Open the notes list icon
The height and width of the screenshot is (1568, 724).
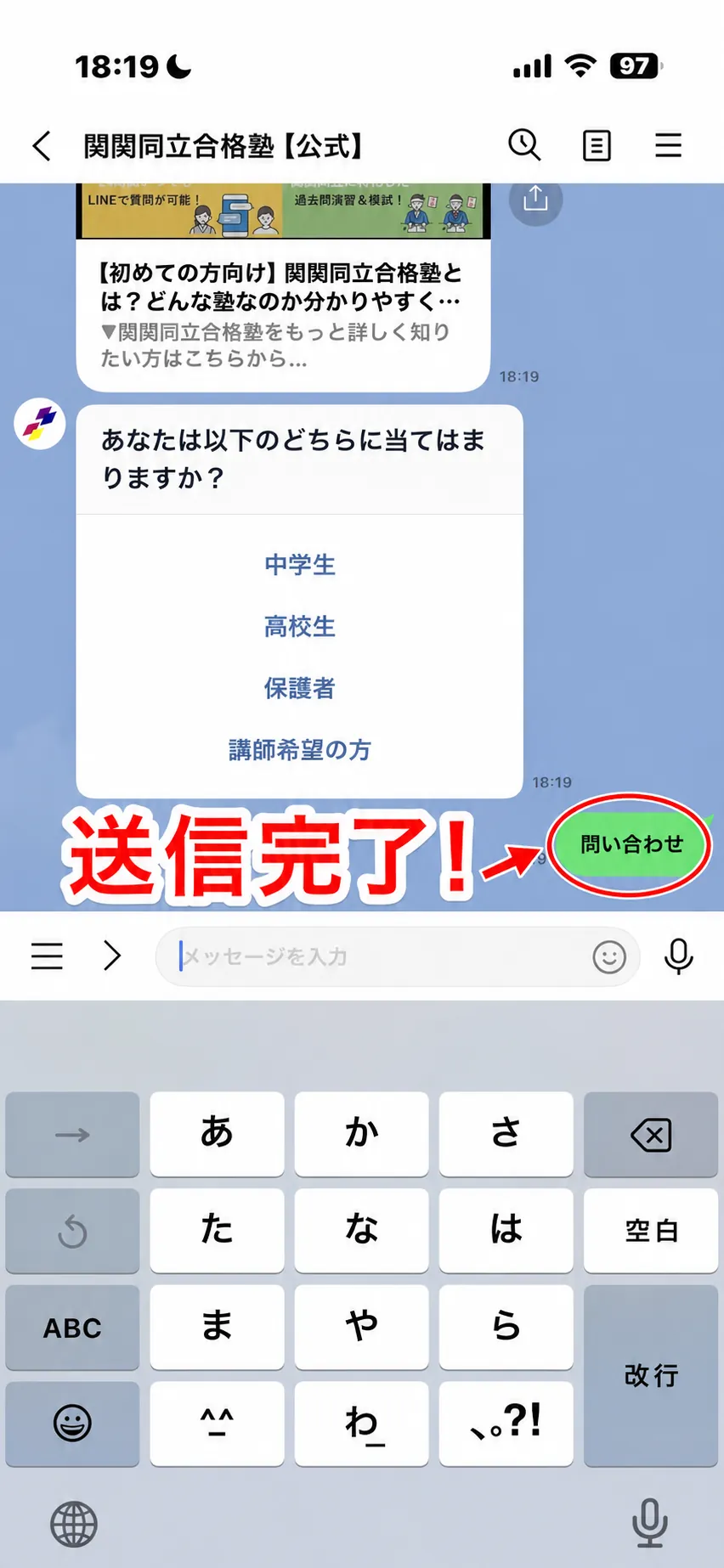tap(597, 146)
